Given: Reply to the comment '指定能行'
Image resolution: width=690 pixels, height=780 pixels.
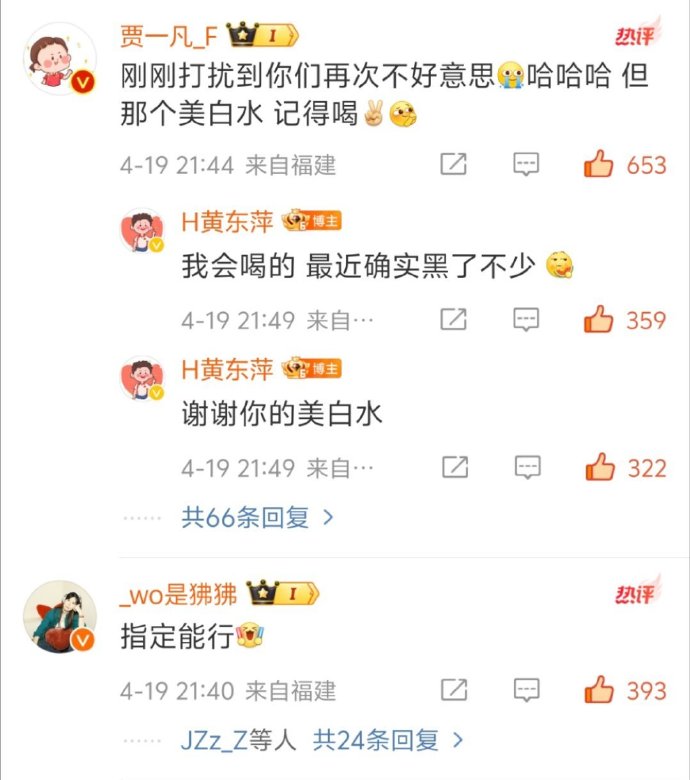Looking at the screenshot, I should pos(526,690).
